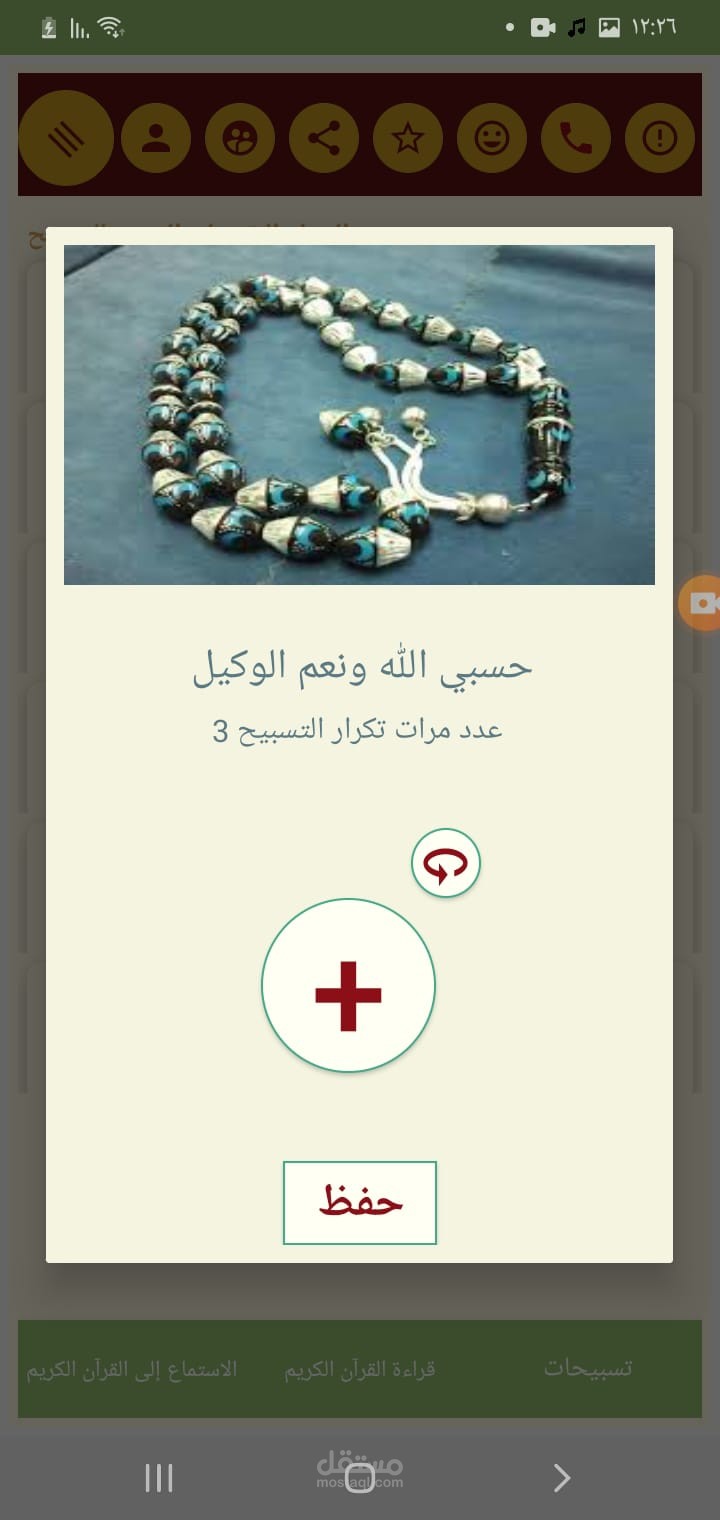Open the profile person icon
This screenshot has height=1520, width=720.
[156, 138]
